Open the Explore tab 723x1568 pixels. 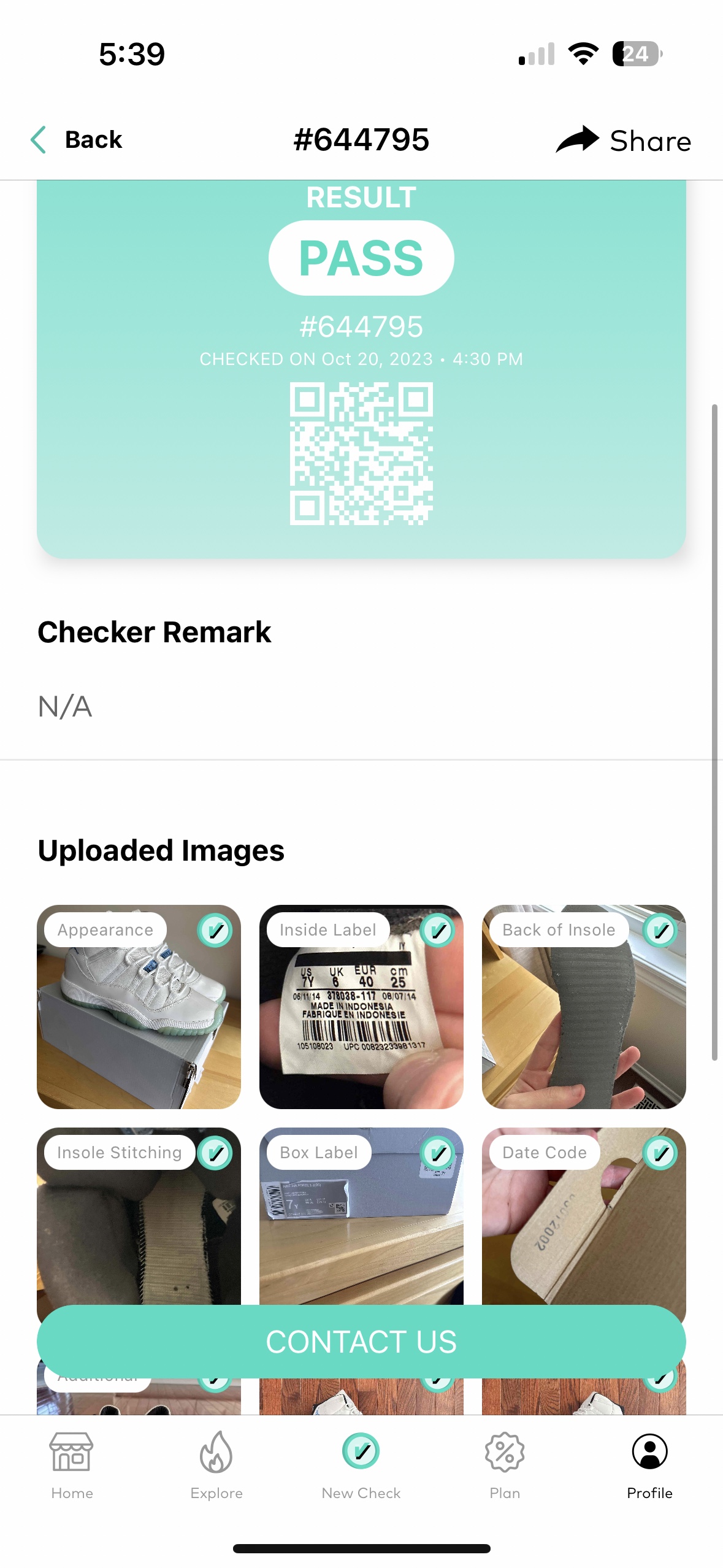tap(216, 1466)
